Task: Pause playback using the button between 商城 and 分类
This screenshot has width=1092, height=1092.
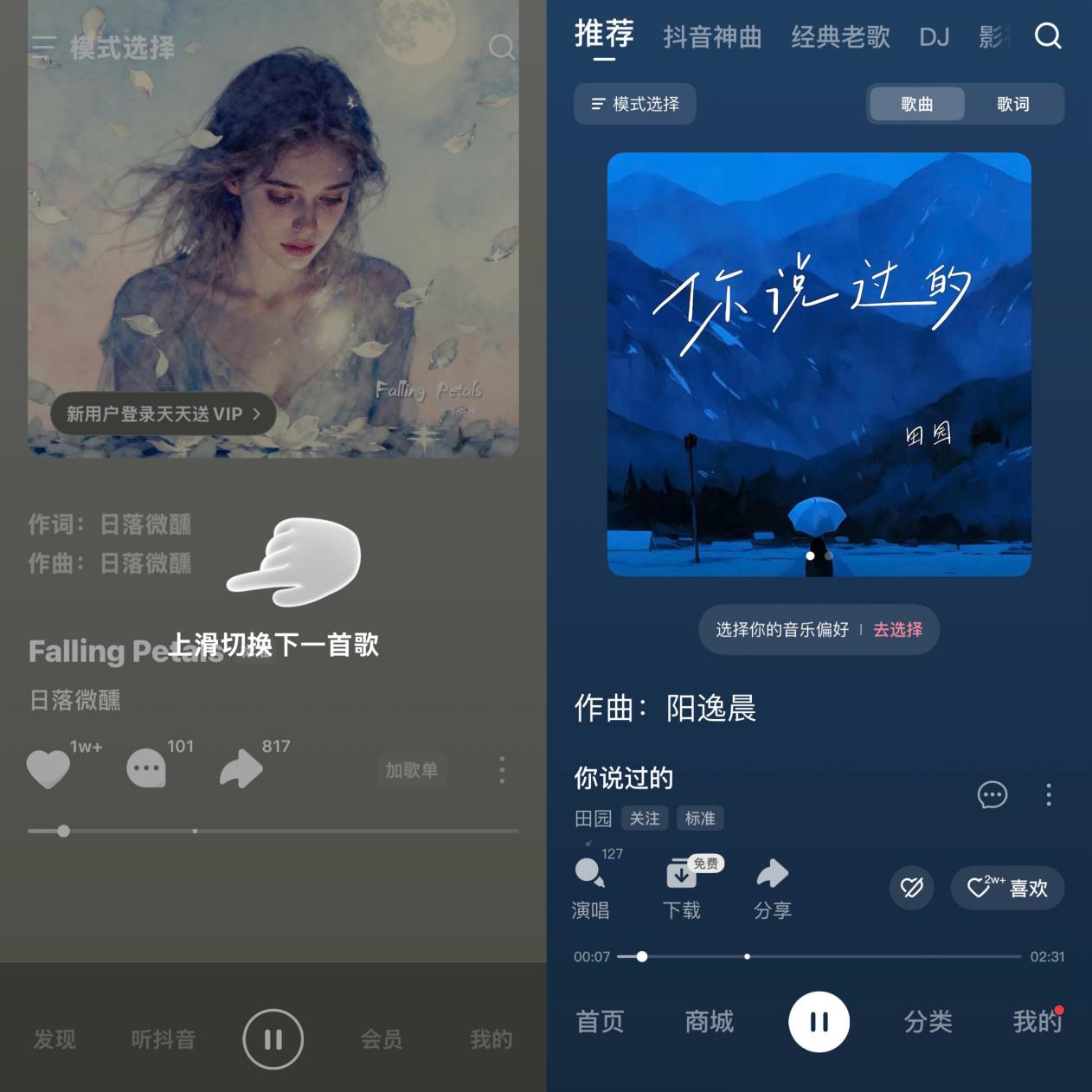Action: [x=819, y=1022]
